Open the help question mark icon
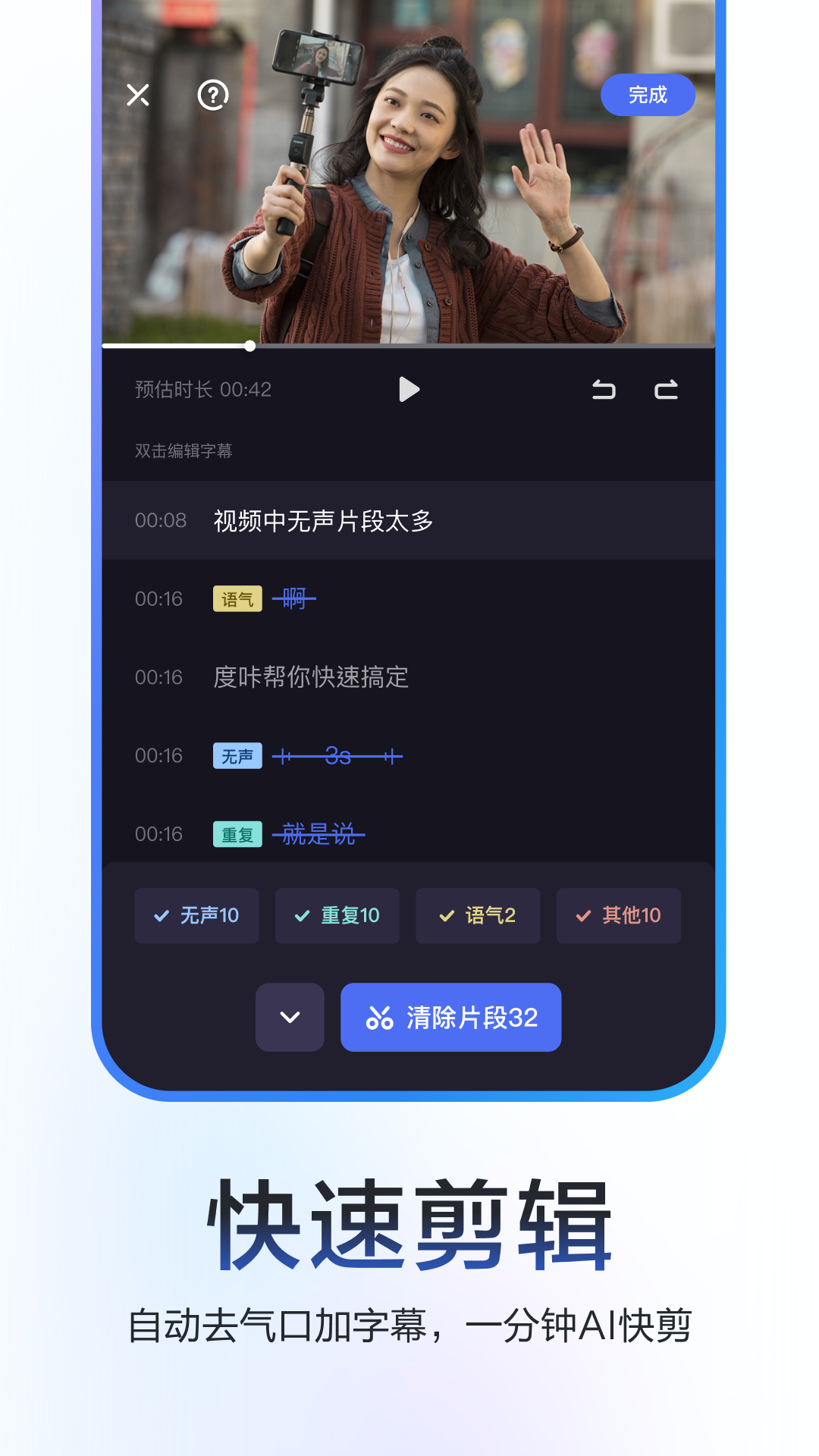Image resolution: width=819 pixels, height=1456 pixels. (213, 95)
